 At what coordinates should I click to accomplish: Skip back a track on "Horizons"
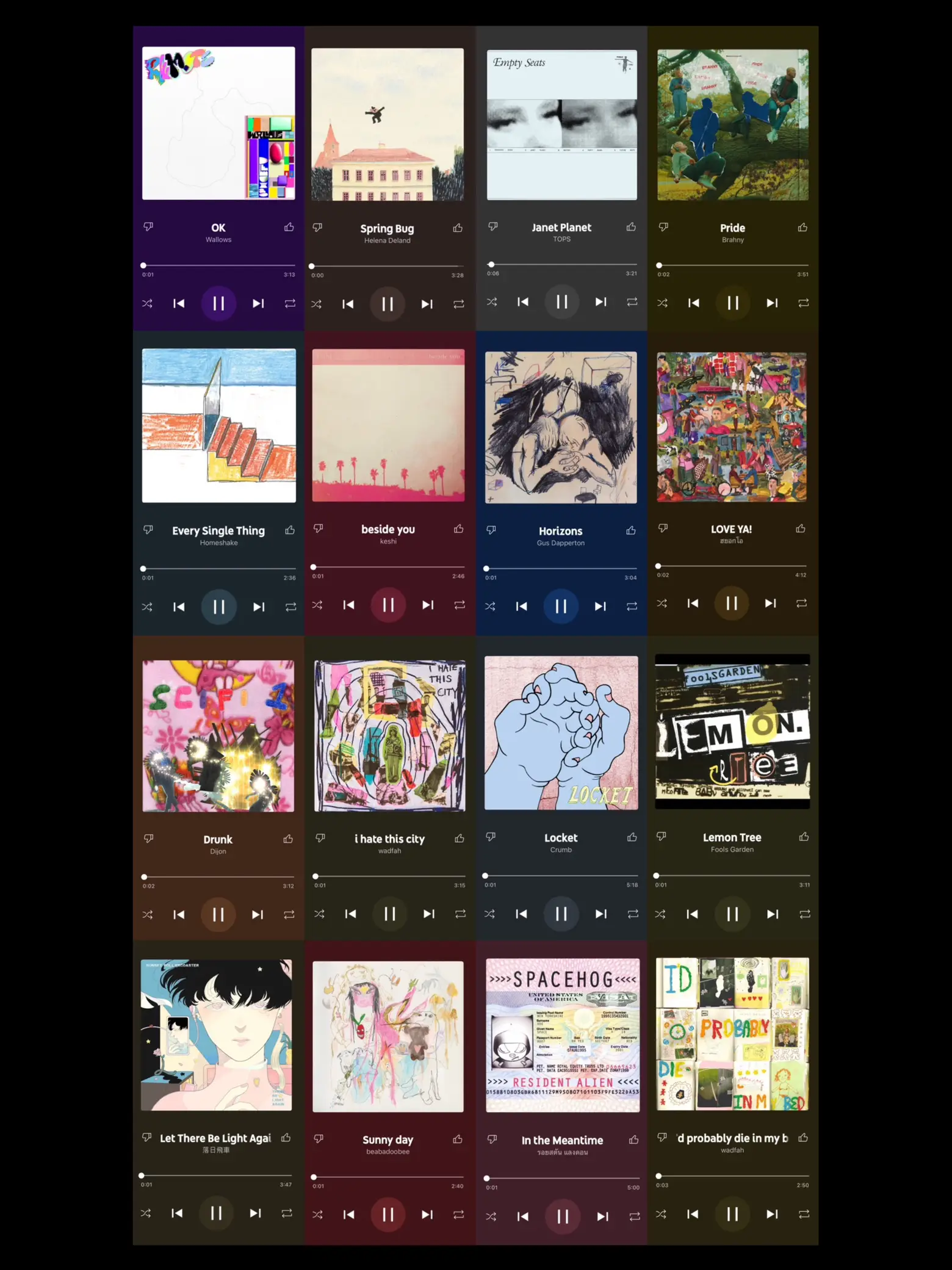(522, 606)
